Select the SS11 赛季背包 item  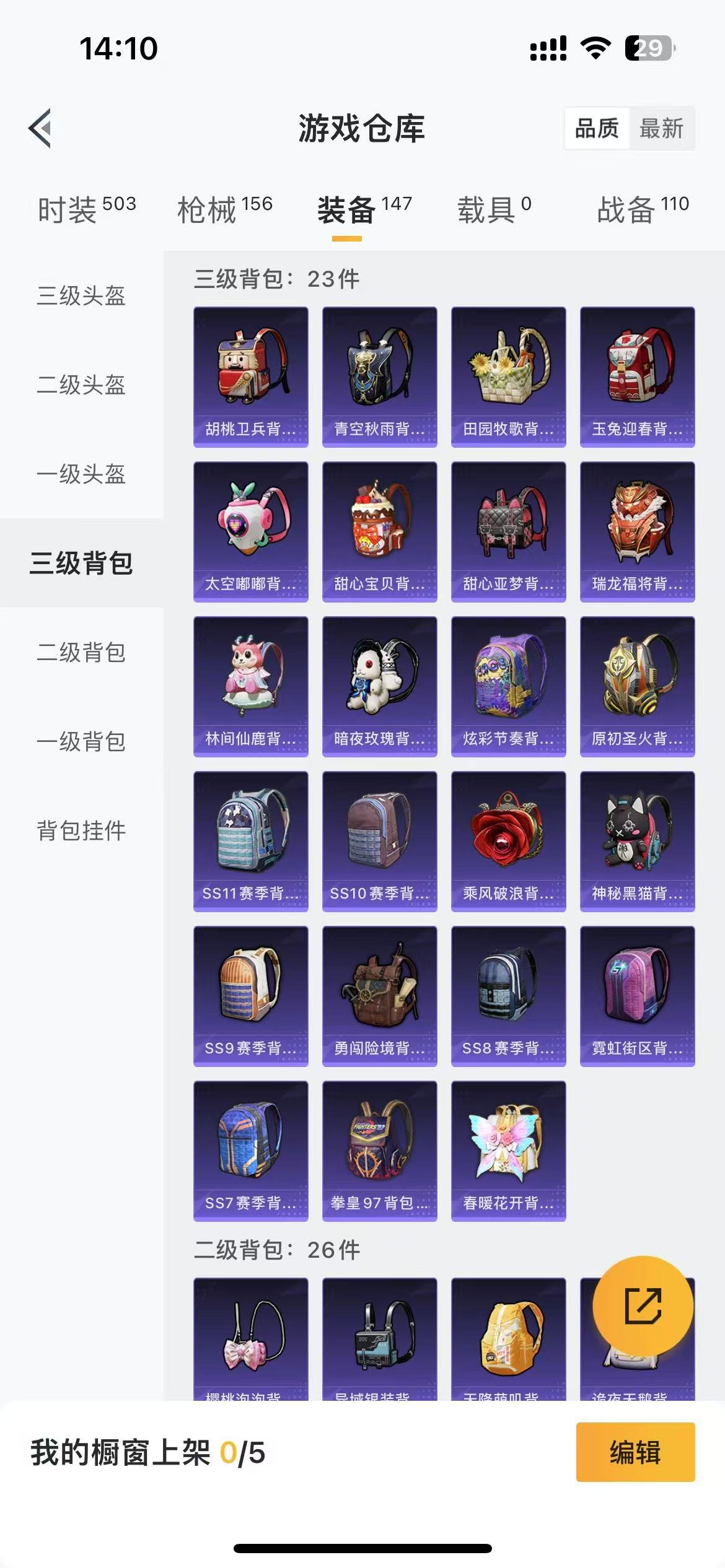pyautogui.click(x=250, y=840)
